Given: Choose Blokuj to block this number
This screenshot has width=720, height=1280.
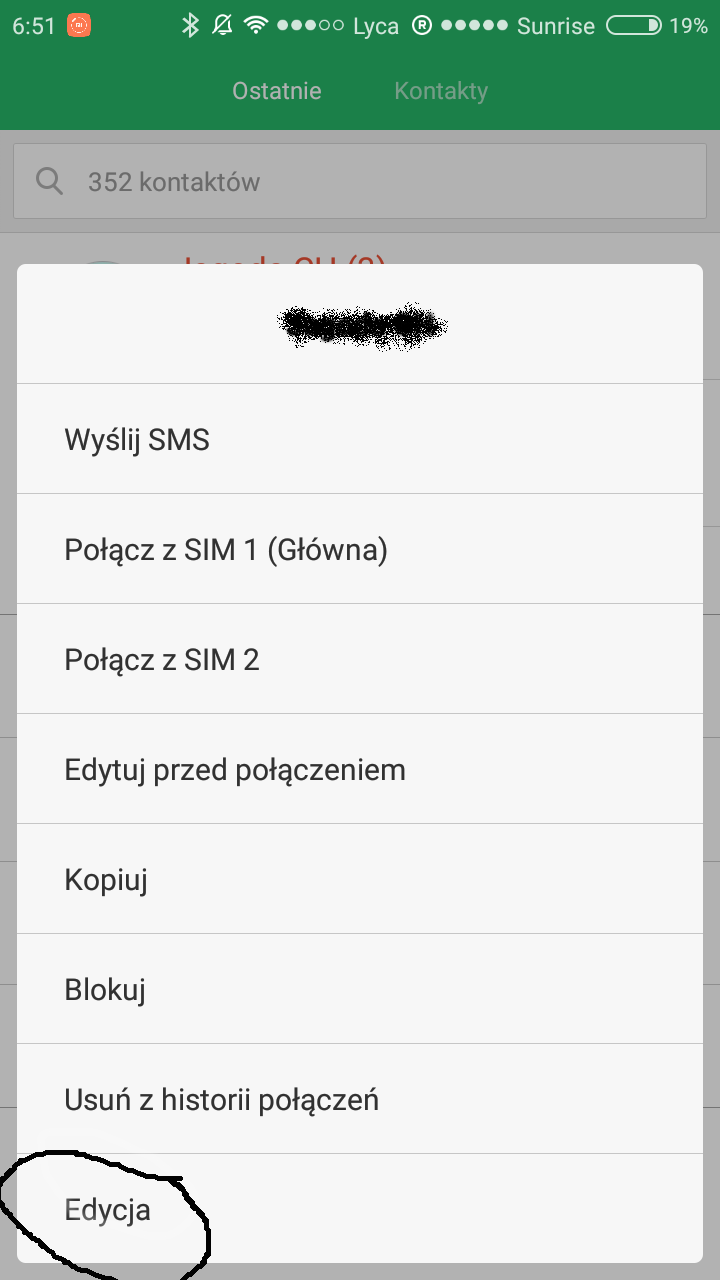Looking at the screenshot, I should [360, 989].
